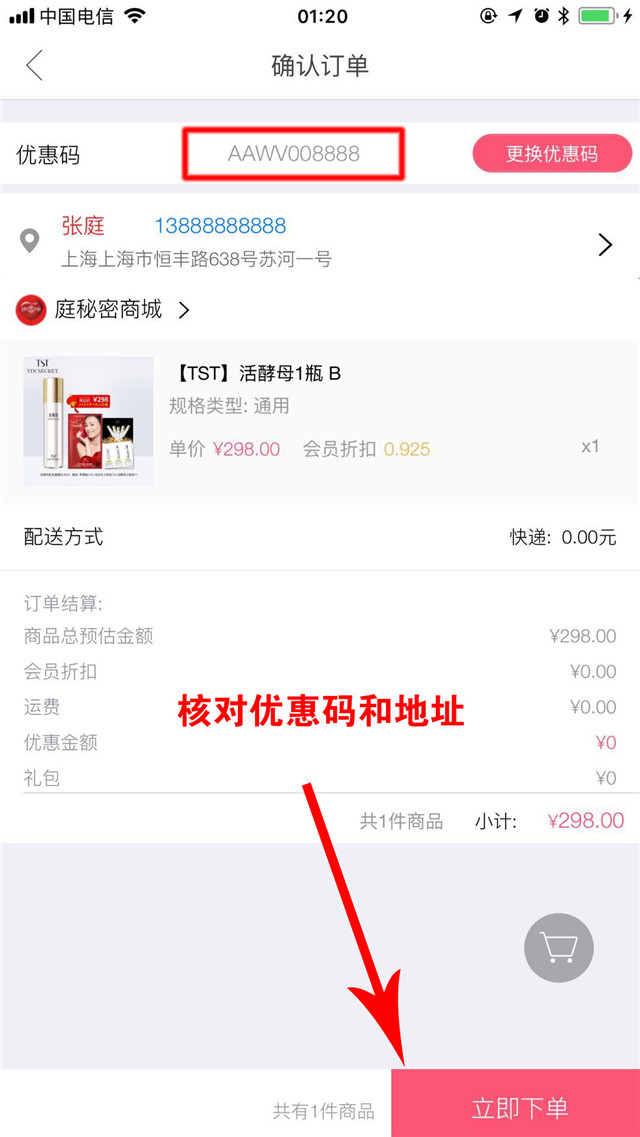Screen dimensions: 640x1137
Task: Tap the 更换优惠码 button
Action: (x=552, y=154)
